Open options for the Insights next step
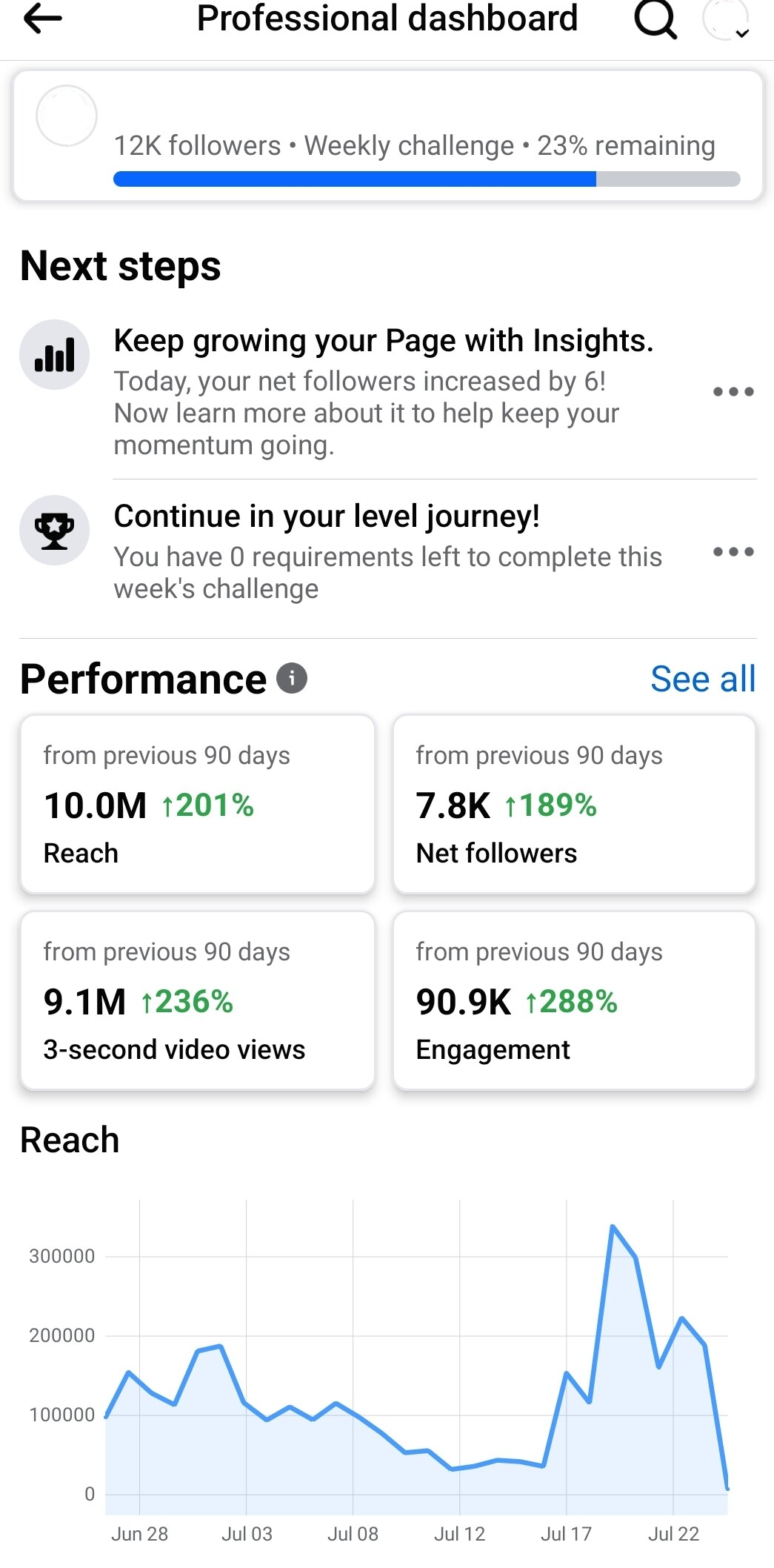This screenshot has width=774, height=1568. coord(733,391)
